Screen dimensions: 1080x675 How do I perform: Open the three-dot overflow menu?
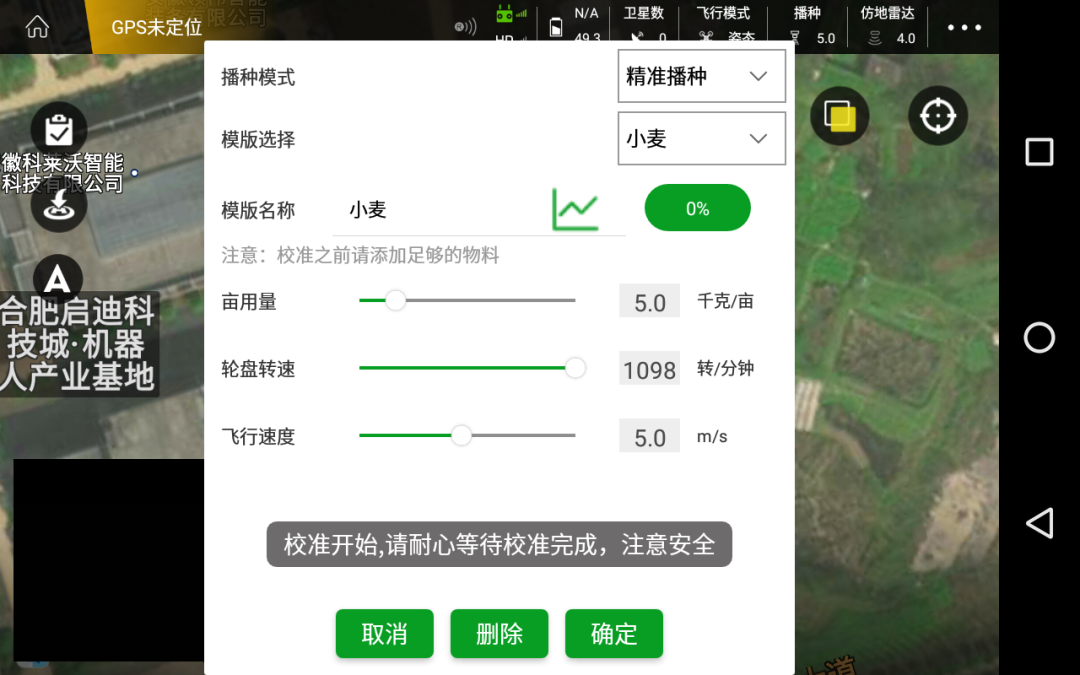point(964,27)
